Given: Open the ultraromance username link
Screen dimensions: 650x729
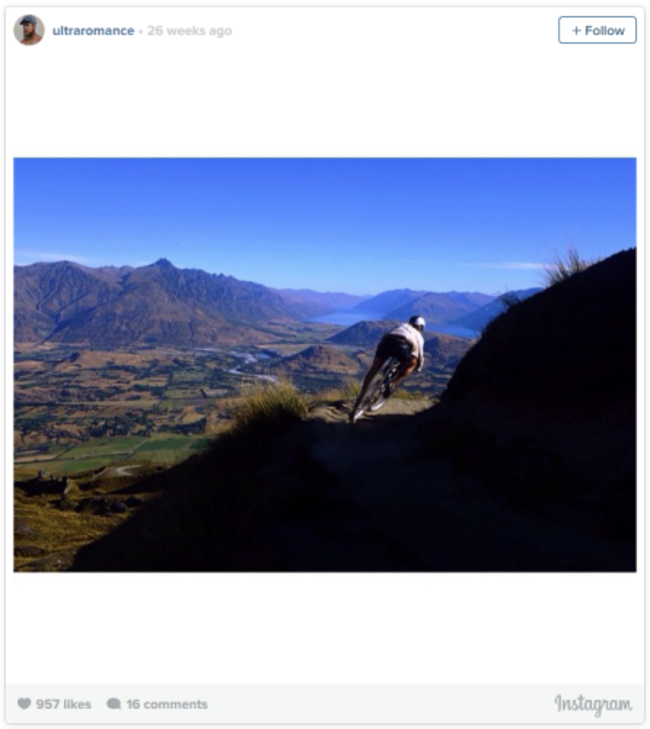Looking at the screenshot, I should (x=93, y=31).
